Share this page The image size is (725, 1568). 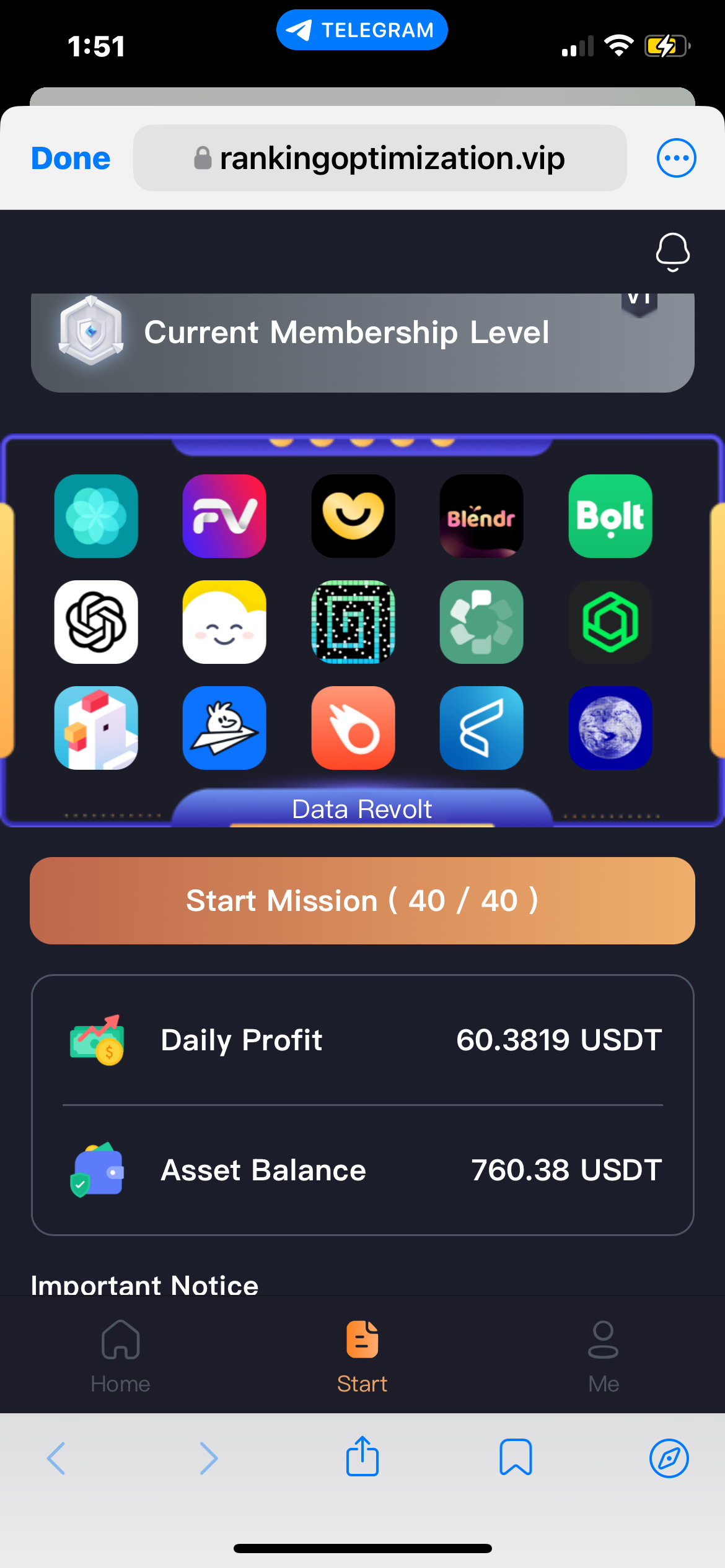pos(362,1457)
